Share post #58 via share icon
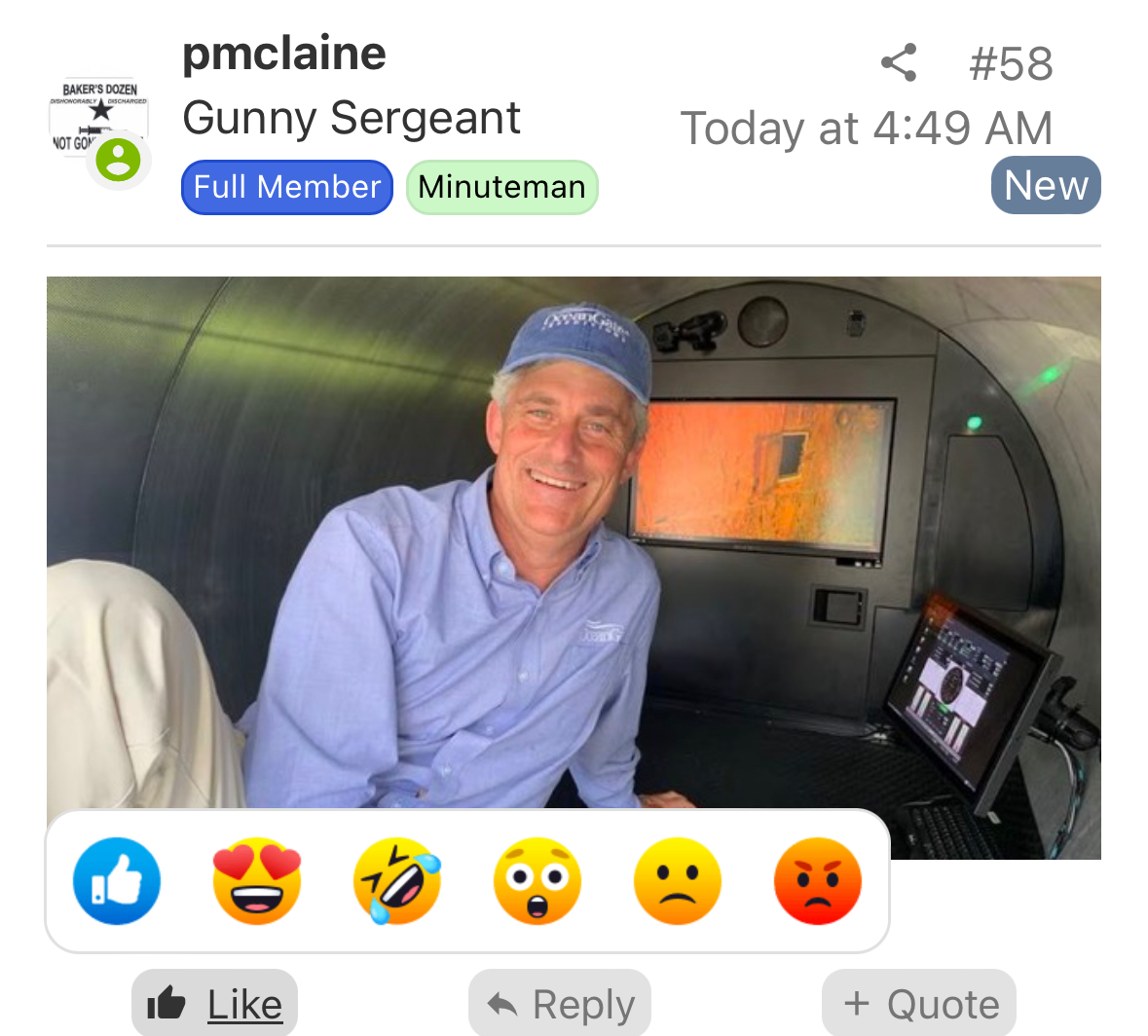This screenshot has height=1036, width=1148. [x=898, y=63]
